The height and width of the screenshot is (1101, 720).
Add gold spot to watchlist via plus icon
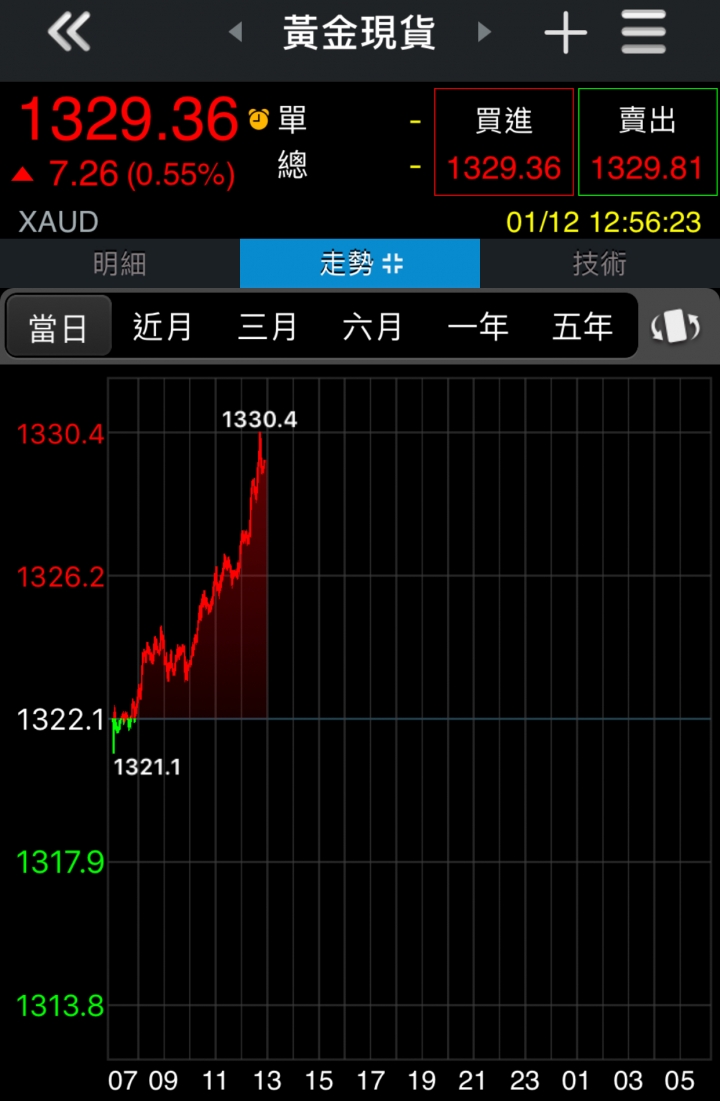[x=565, y=34]
